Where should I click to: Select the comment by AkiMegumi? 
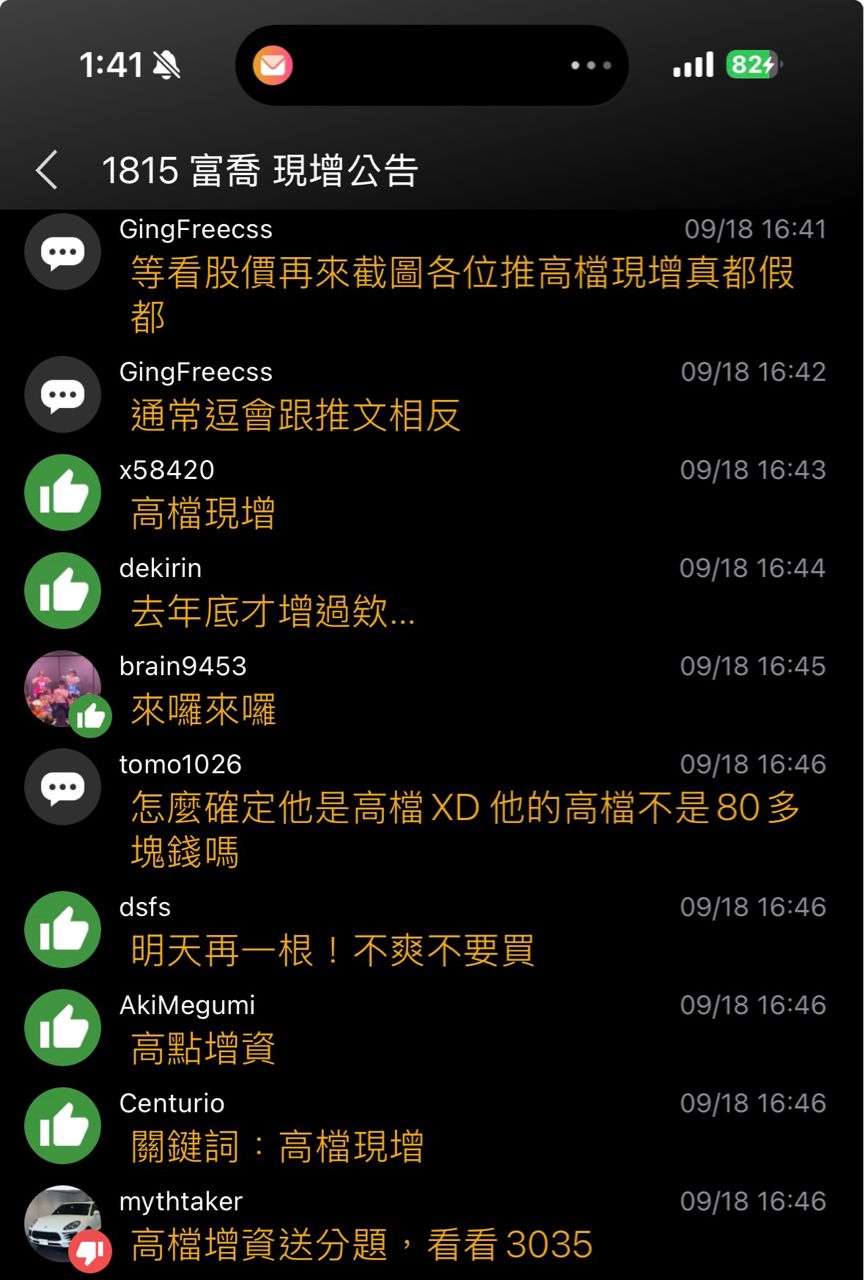(x=204, y=1048)
